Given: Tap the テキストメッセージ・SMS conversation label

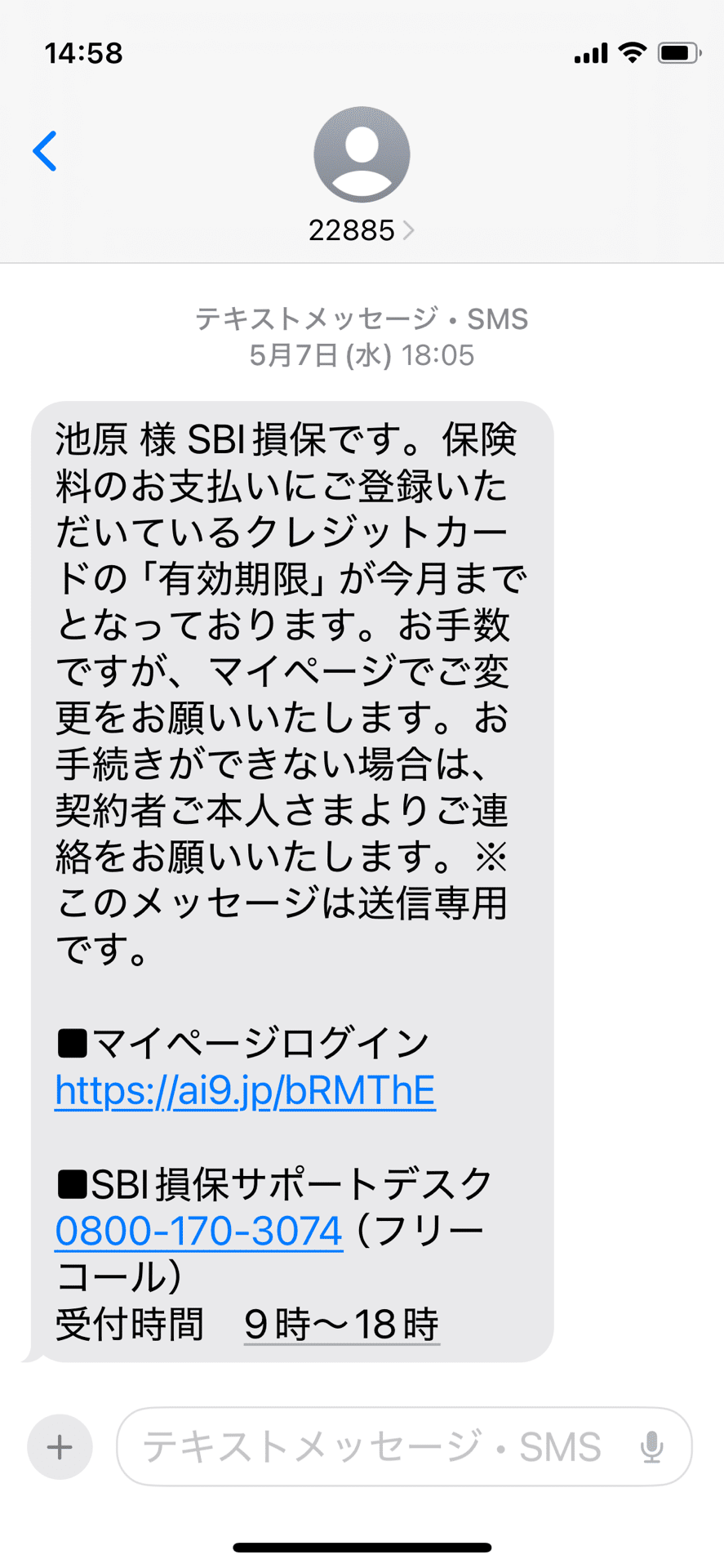Looking at the screenshot, I should point(362,318).
